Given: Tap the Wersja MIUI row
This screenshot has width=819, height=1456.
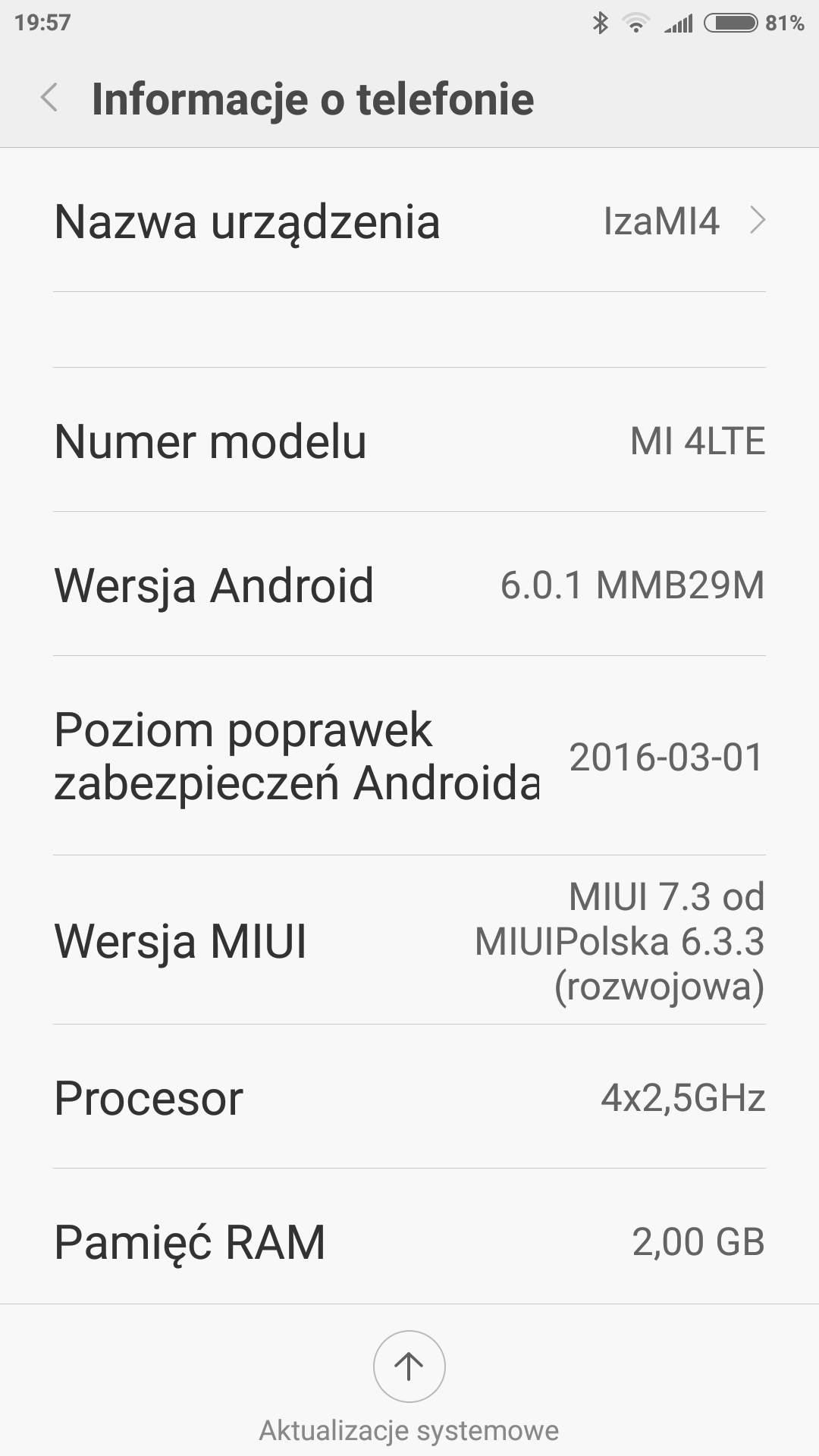Looking at the screenshot, I should pyautogui.click(x=409, y=940).
